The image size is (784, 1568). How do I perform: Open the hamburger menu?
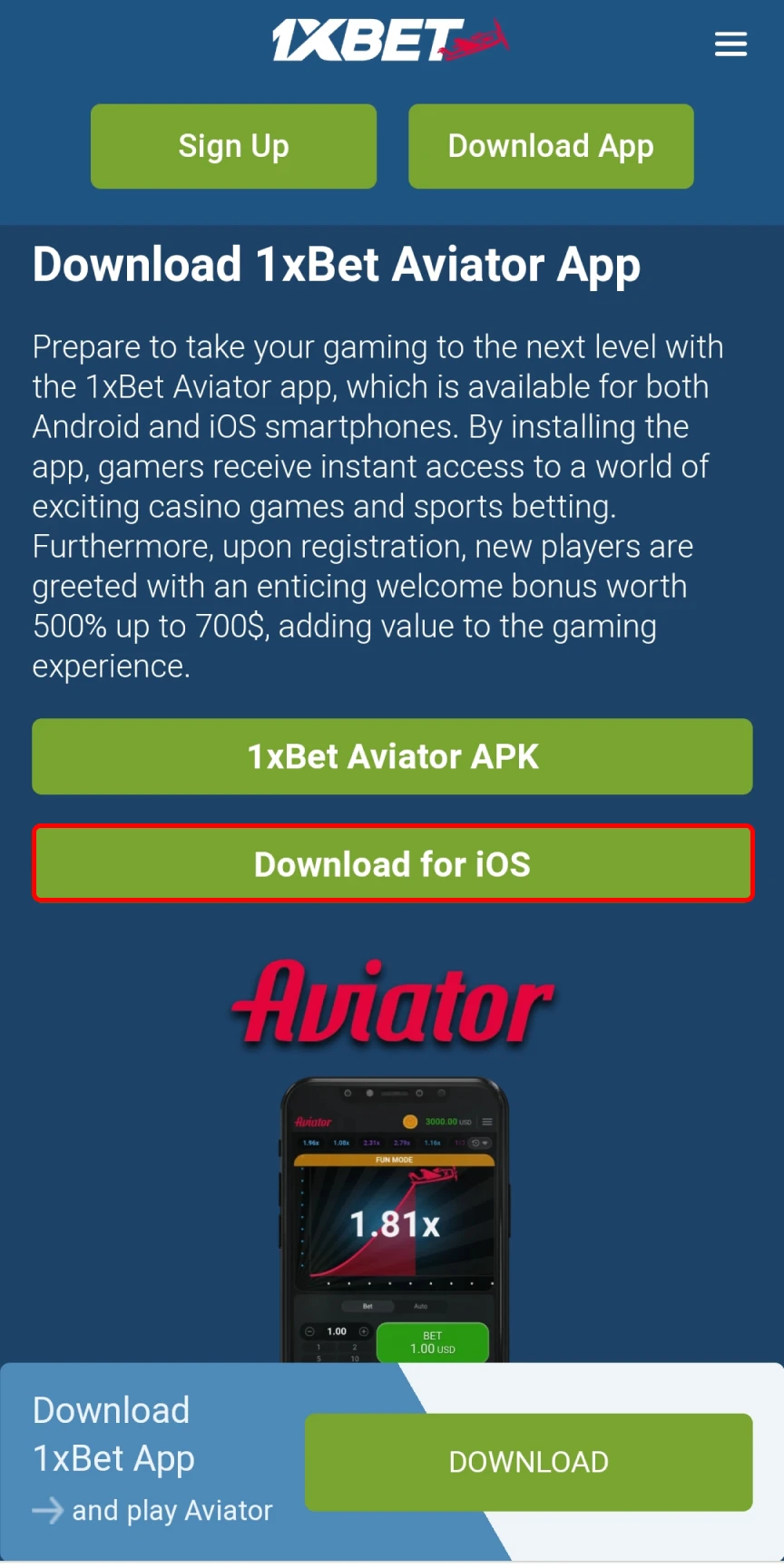pyautogui.click(x=730, y=44)
